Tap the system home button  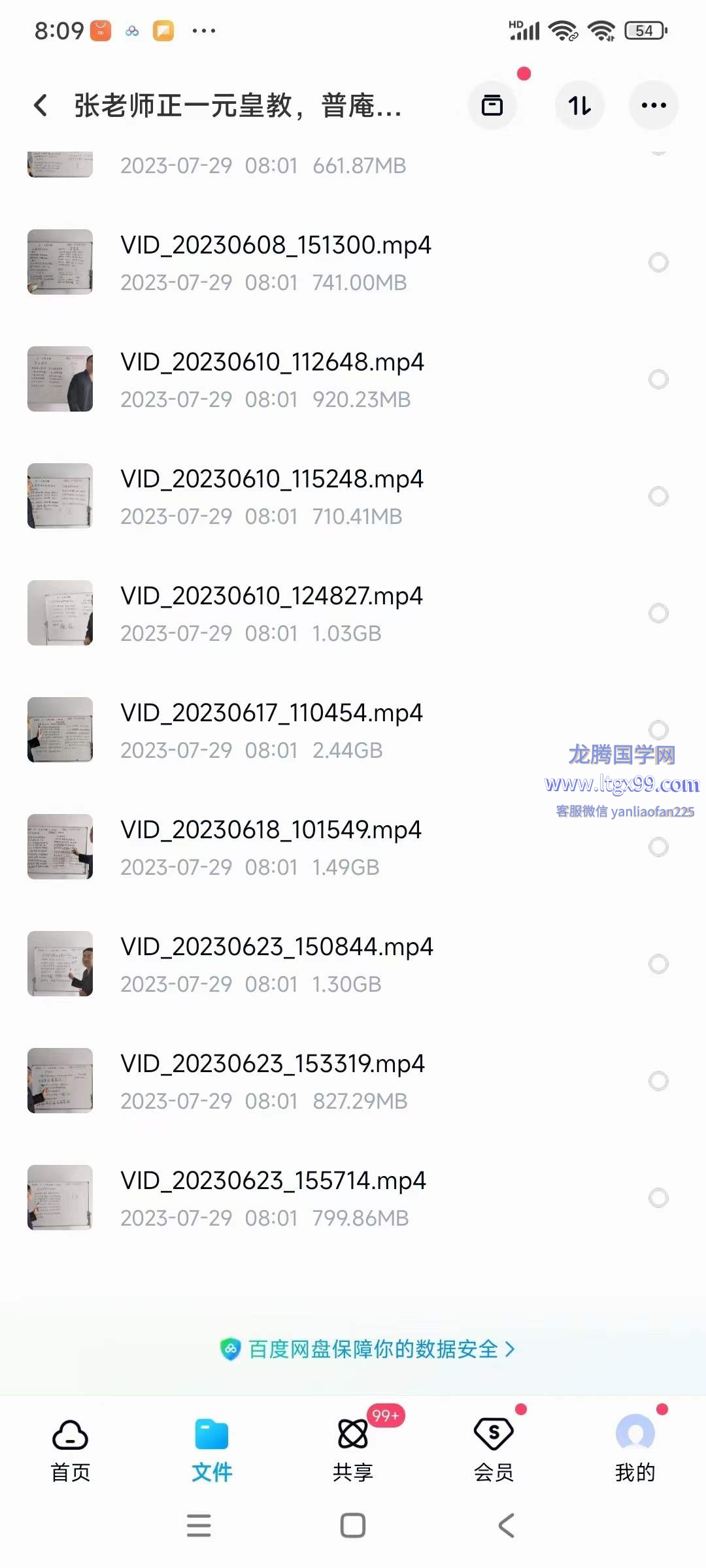pyautogui.click(x=353, y=1526)
